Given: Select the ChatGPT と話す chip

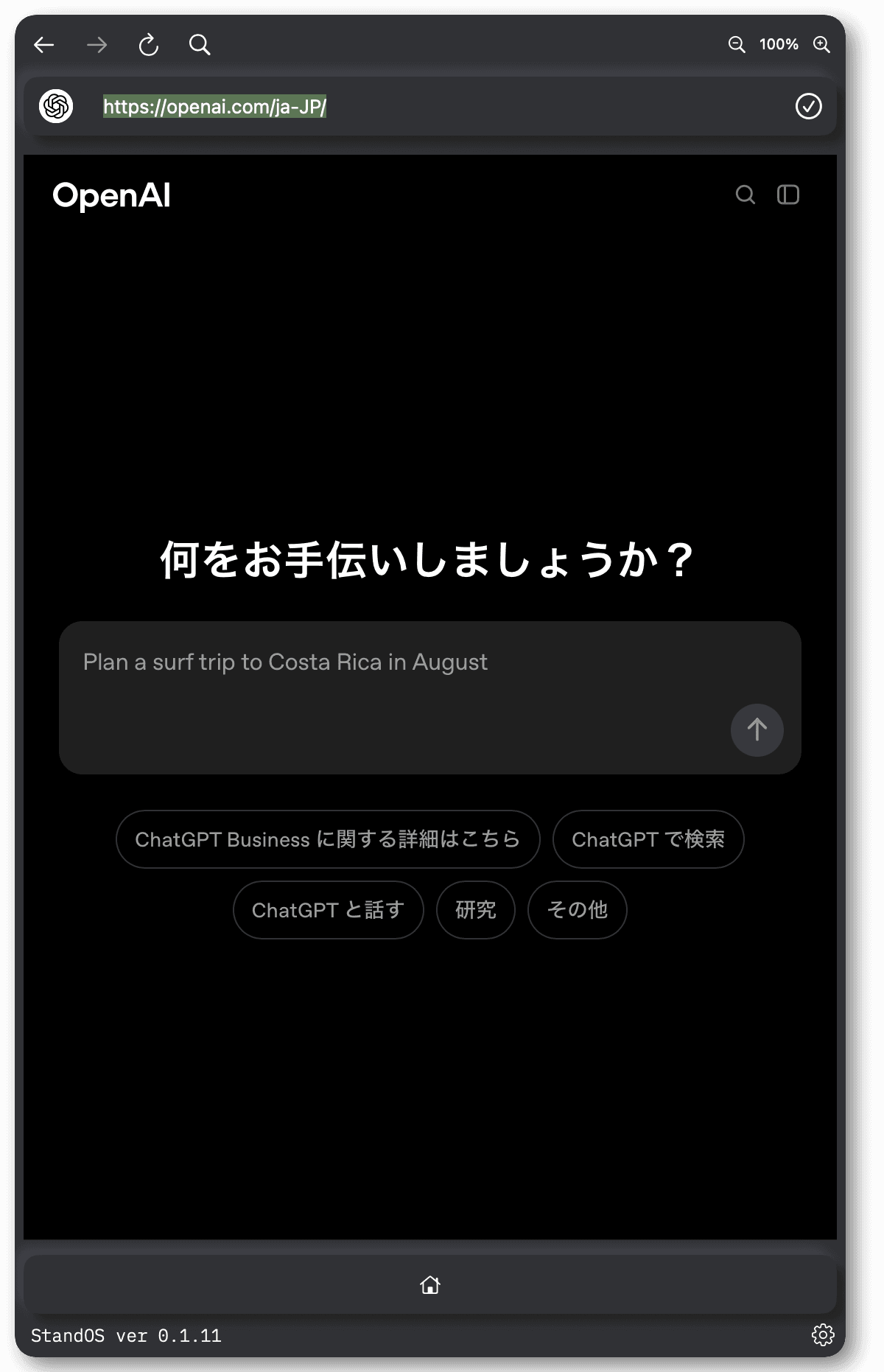Looking at the screenshot, I should [x=328, y=910].
